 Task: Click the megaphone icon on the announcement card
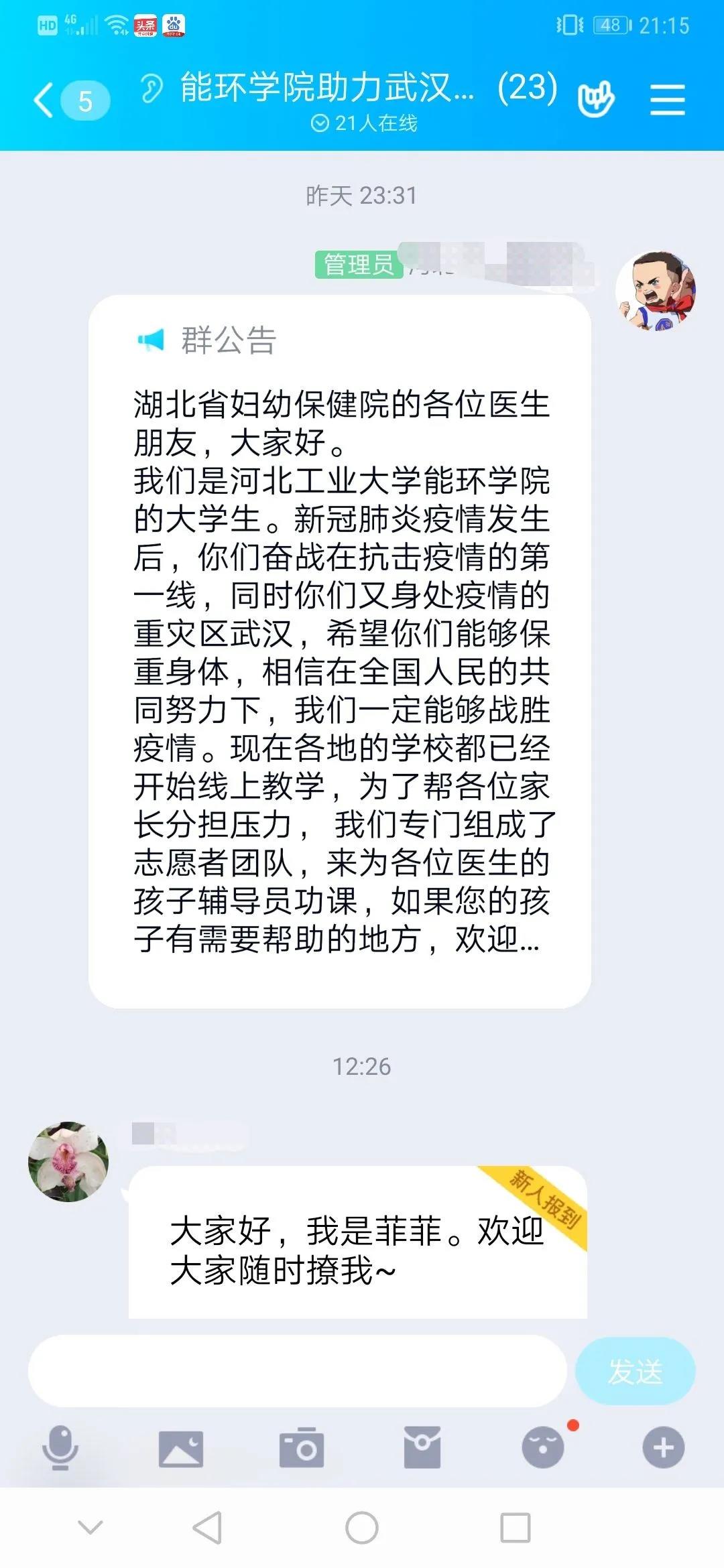pos(150,340)
